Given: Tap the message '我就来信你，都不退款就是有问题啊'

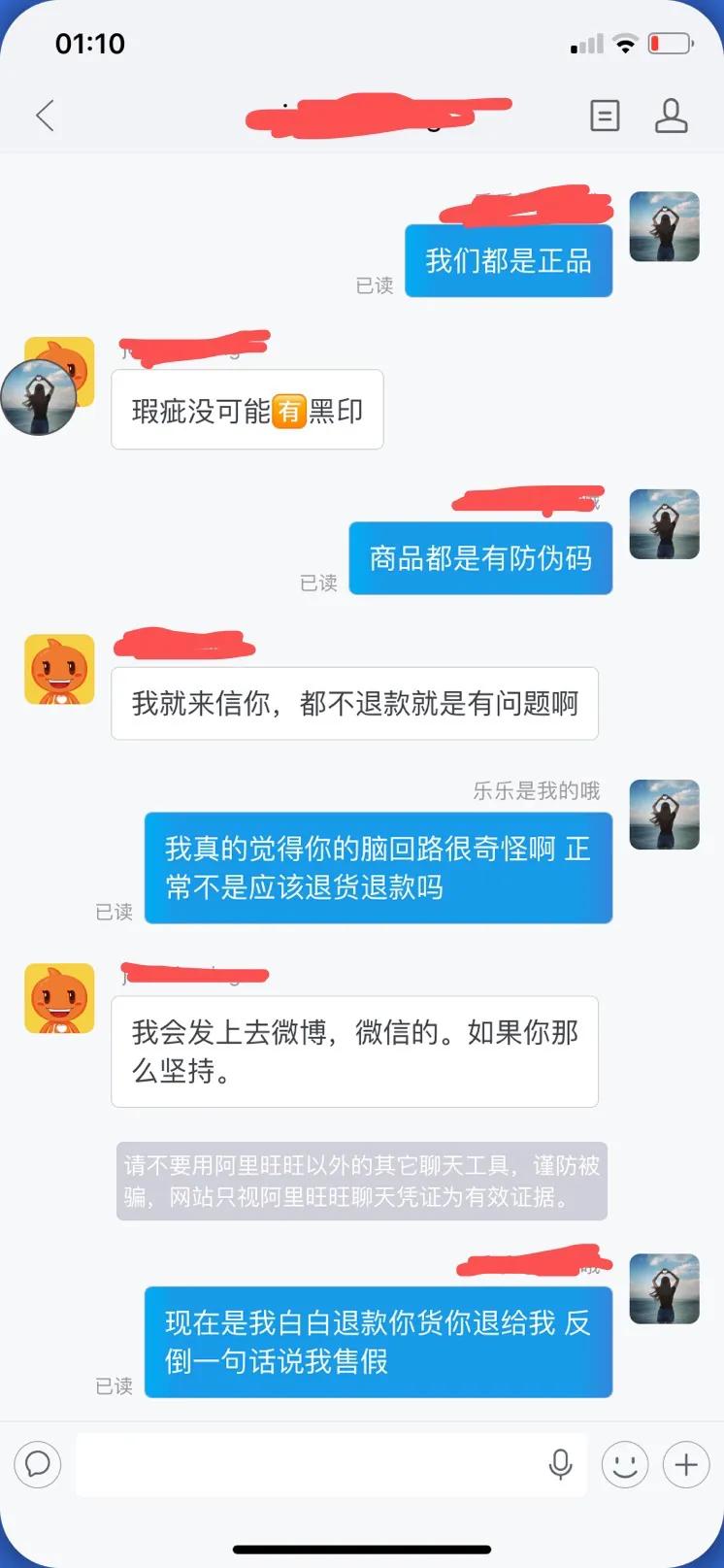Looking at the screenshot, I should pos(355,703).
